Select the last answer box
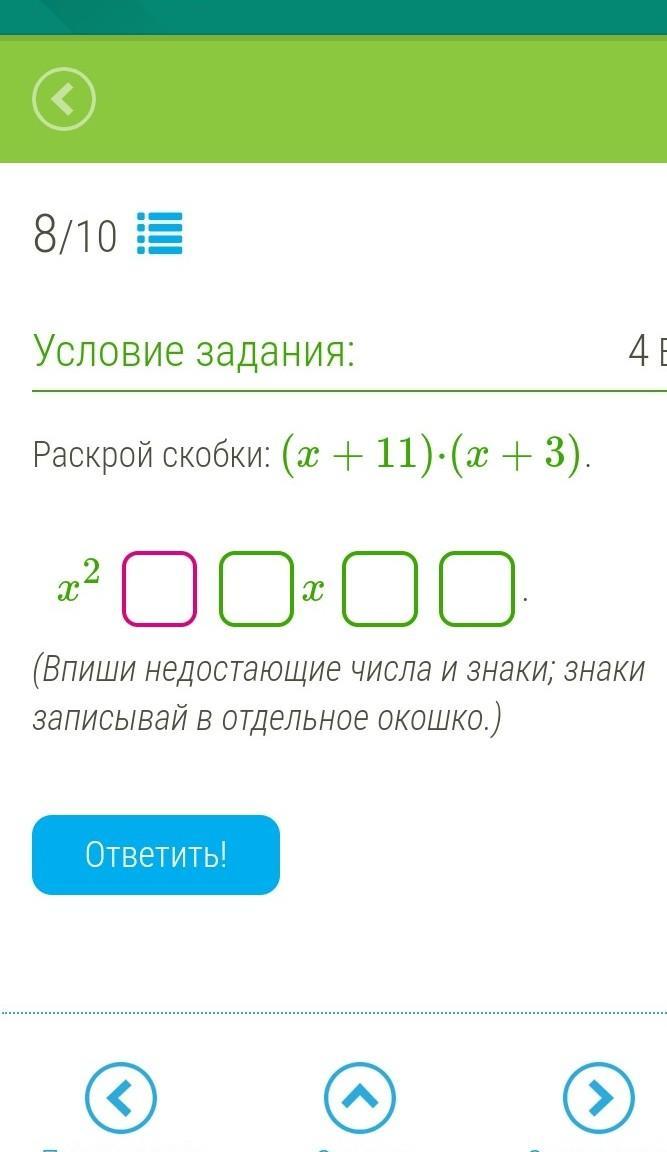Viewport: 667px width, 1152px height. [x=476, y=588]
